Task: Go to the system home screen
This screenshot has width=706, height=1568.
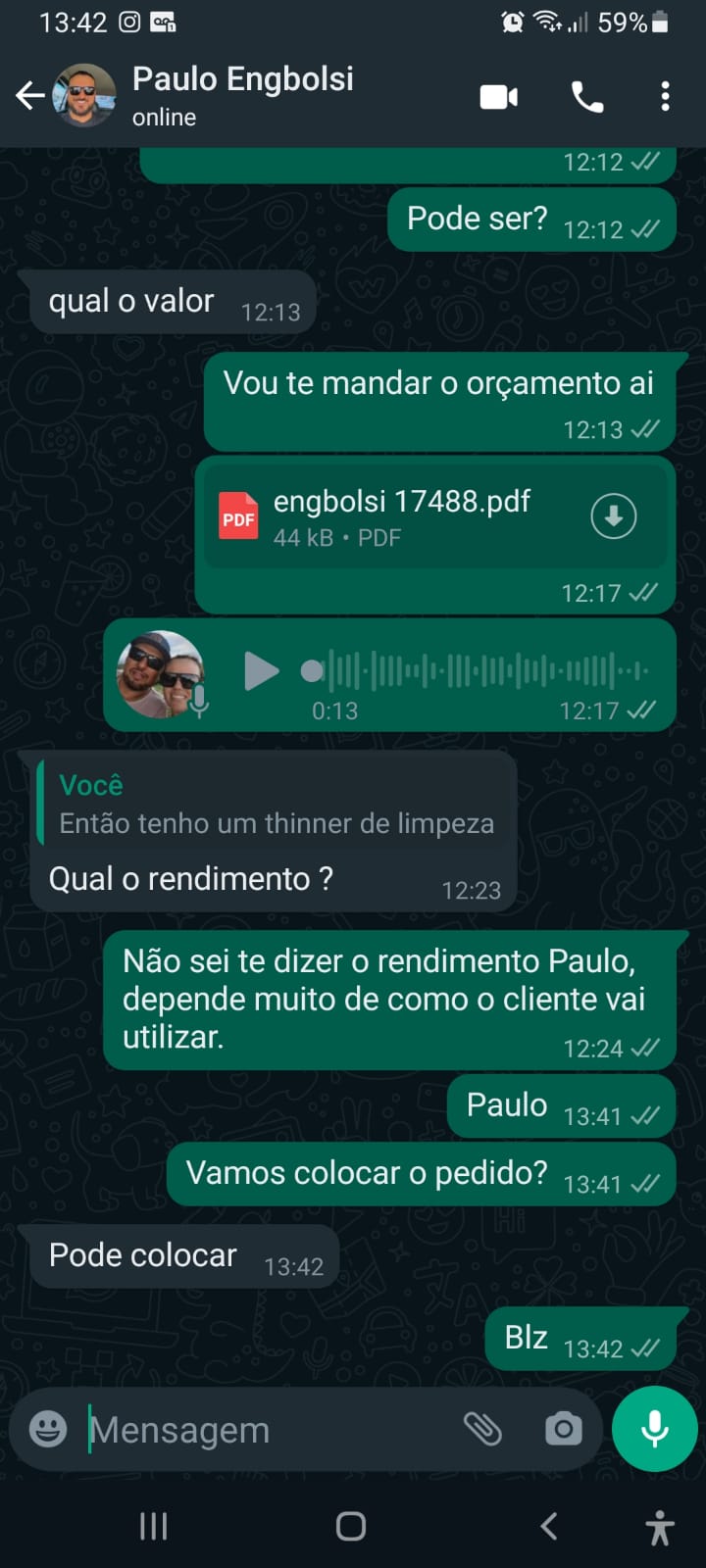Action: point(351,1526)
